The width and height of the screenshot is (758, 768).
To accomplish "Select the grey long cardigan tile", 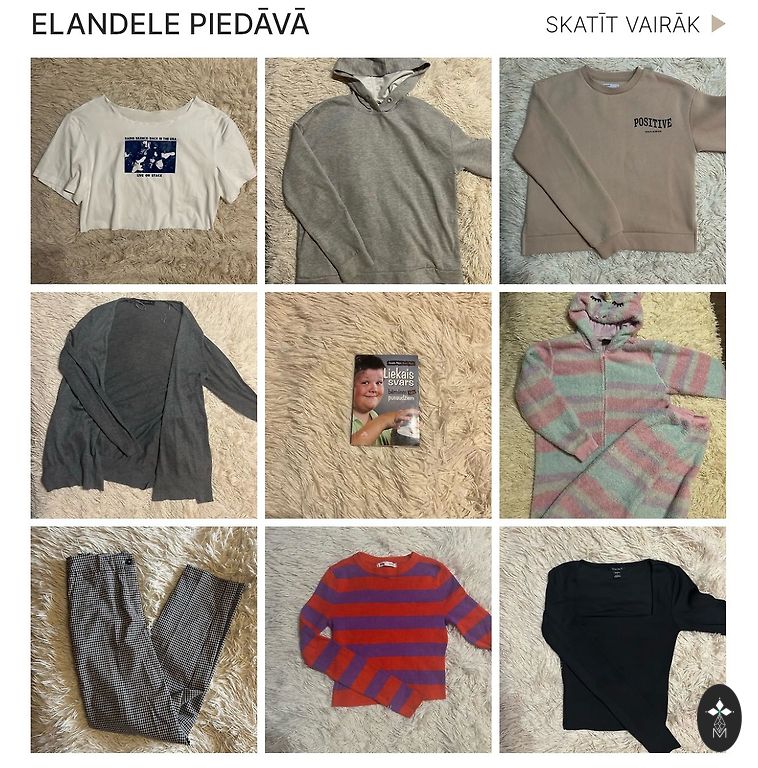I will tap(143, 404).
